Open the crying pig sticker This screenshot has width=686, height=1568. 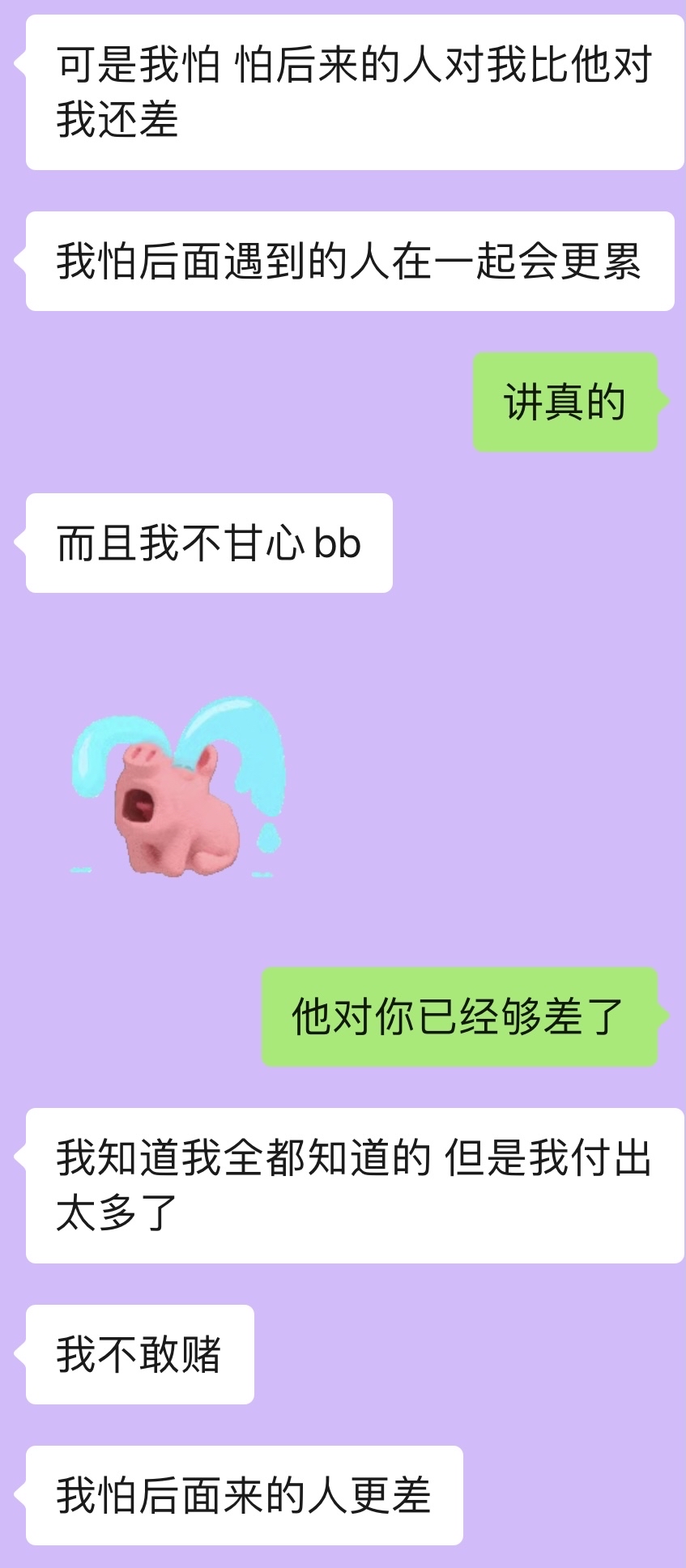(x=177, y=788)
